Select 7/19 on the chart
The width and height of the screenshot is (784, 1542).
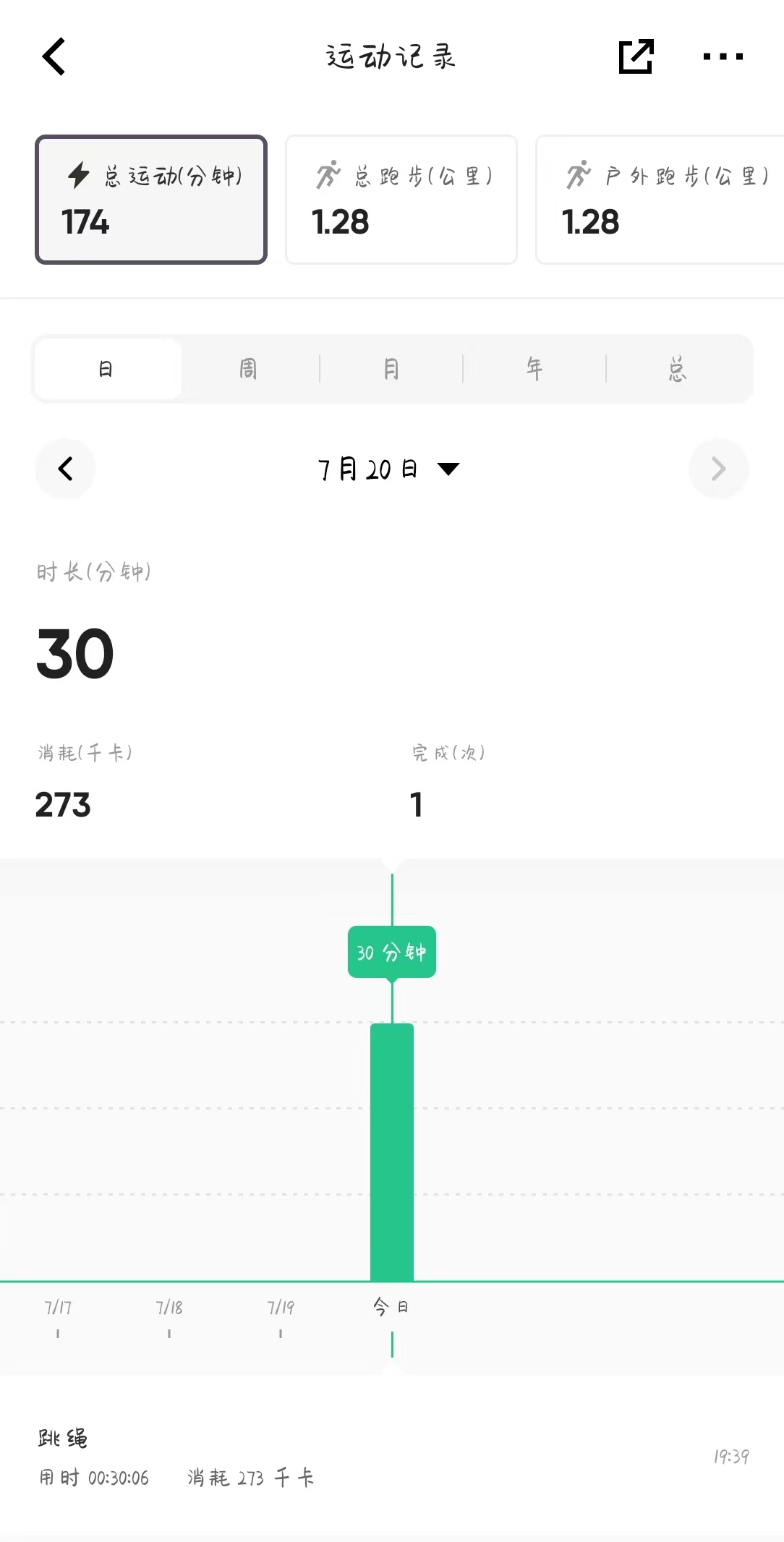coord(281,1308)
